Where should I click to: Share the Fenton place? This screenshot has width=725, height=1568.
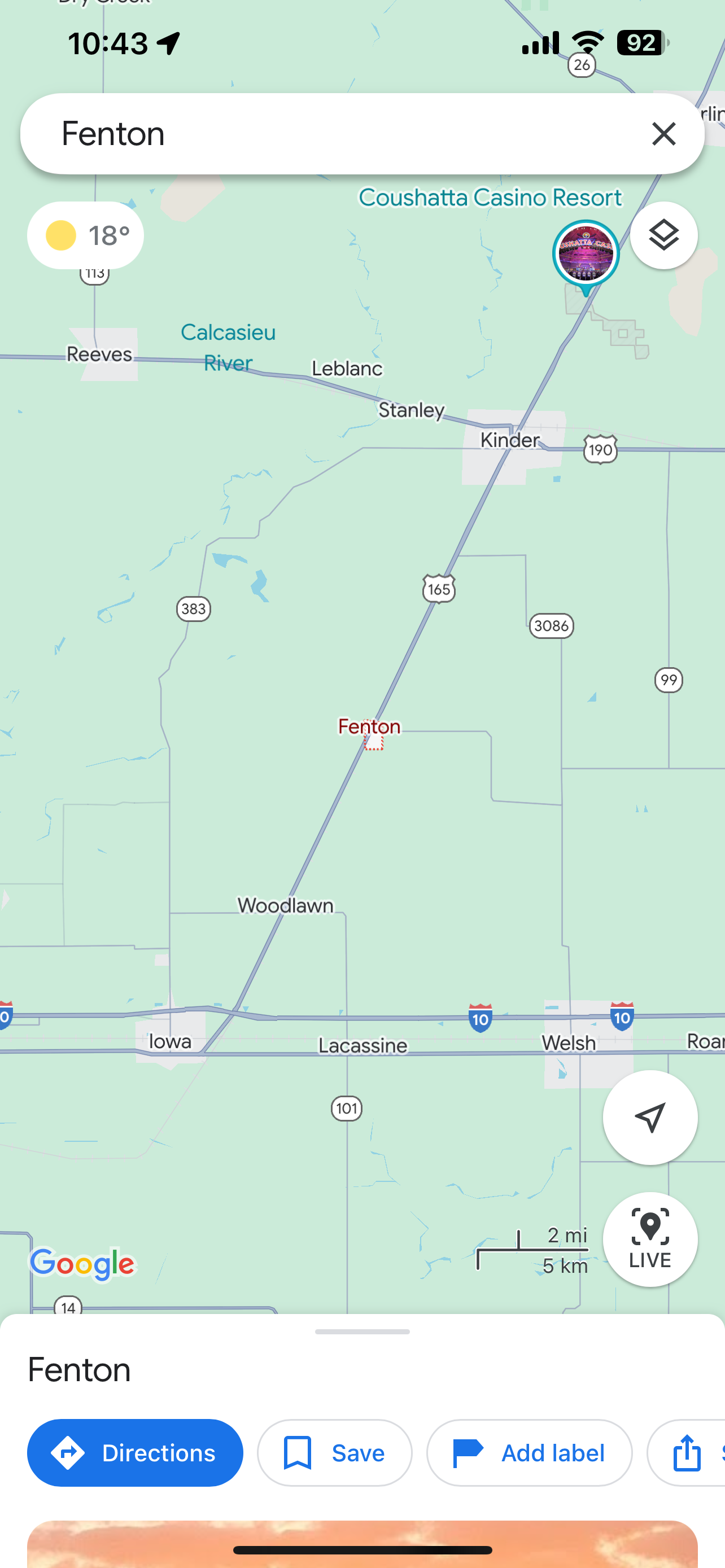coord(687,1453)
